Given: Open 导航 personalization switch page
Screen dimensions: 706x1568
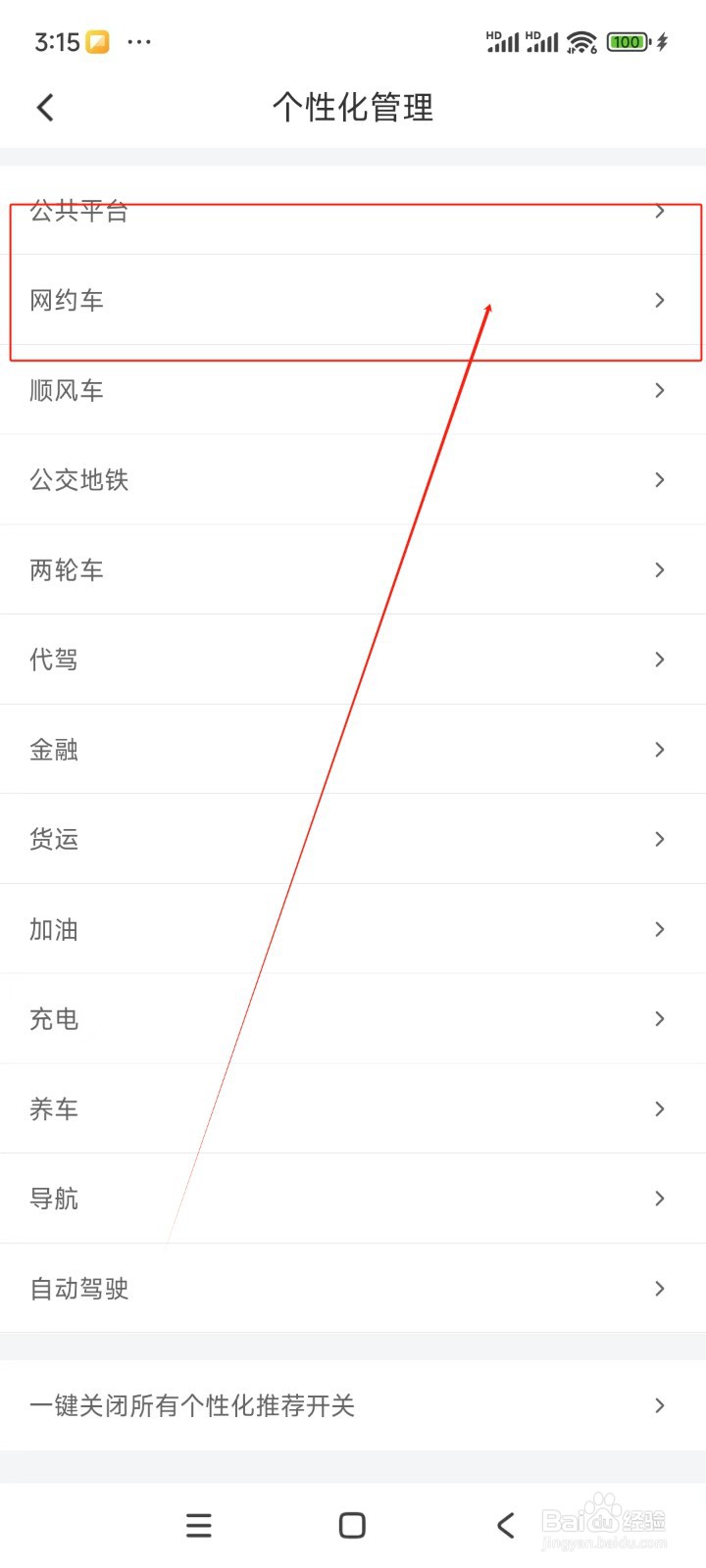Looking at the screenshot, I should (353, 1199).
